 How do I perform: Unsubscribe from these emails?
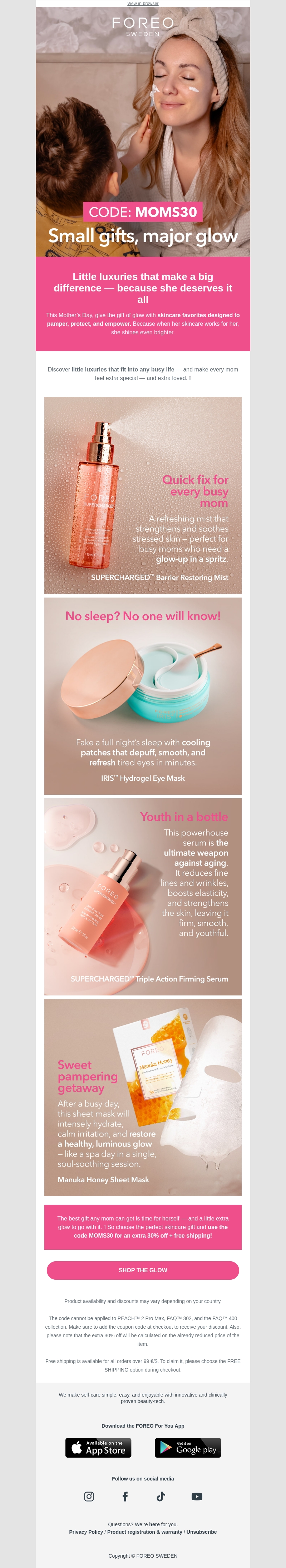(x=201, y=1532)
